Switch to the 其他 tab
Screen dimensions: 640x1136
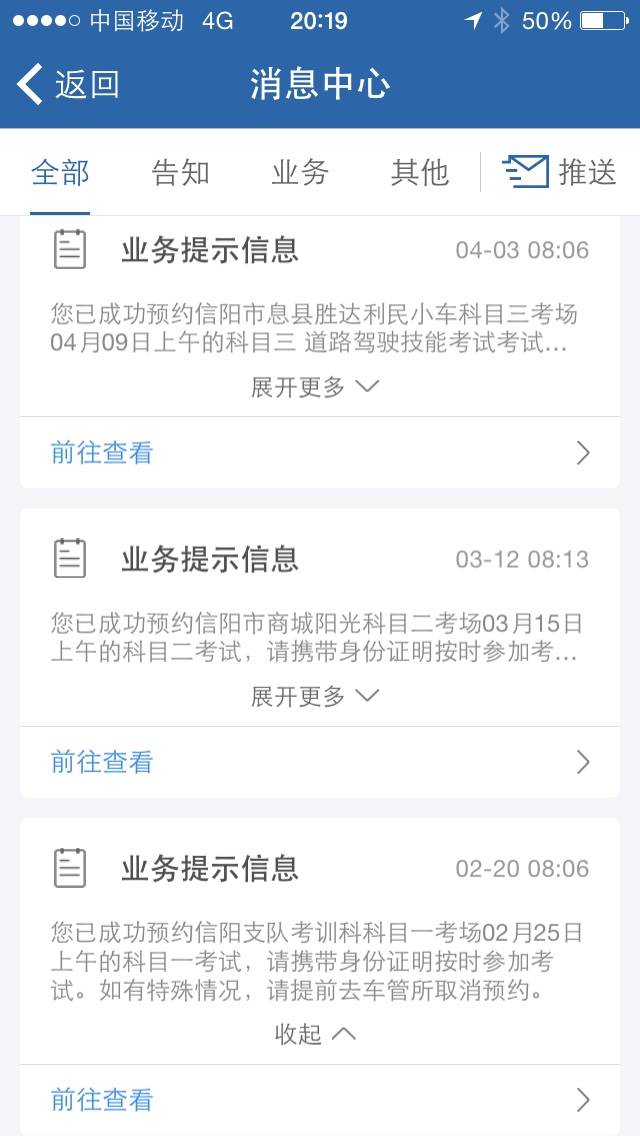pos(420,173)
